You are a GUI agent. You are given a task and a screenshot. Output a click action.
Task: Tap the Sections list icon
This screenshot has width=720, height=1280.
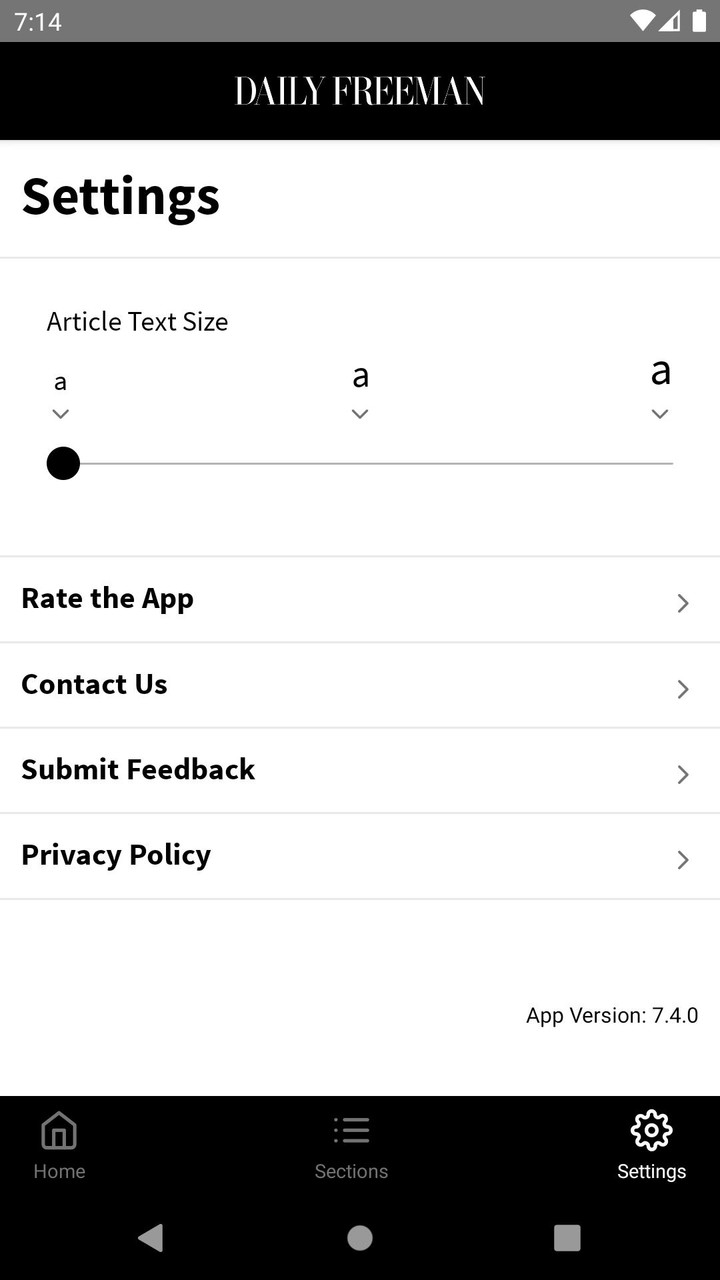[x=352, y=1130]
